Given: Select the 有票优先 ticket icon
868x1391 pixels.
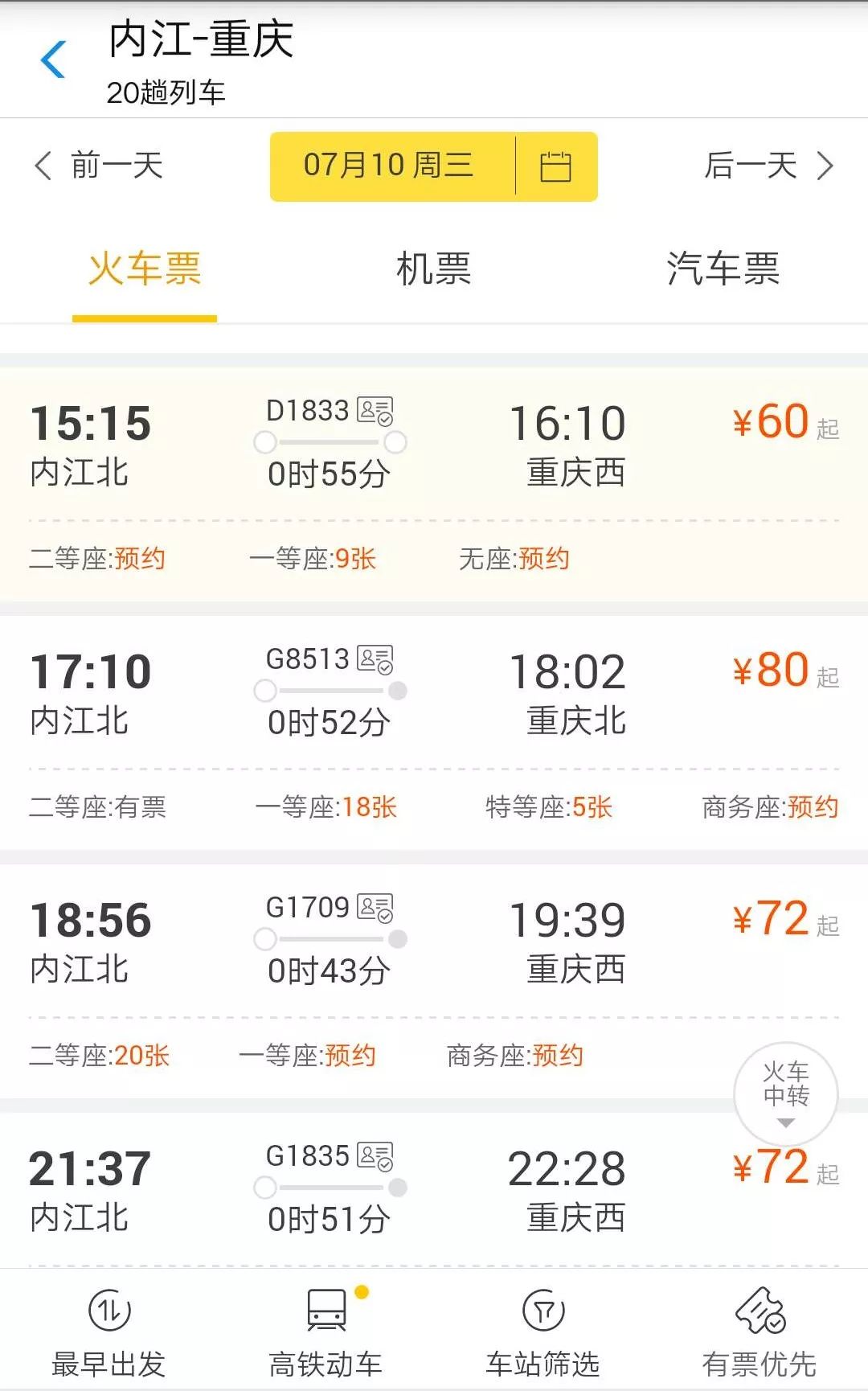Looking at the screenshot, I should [759, 1312].
